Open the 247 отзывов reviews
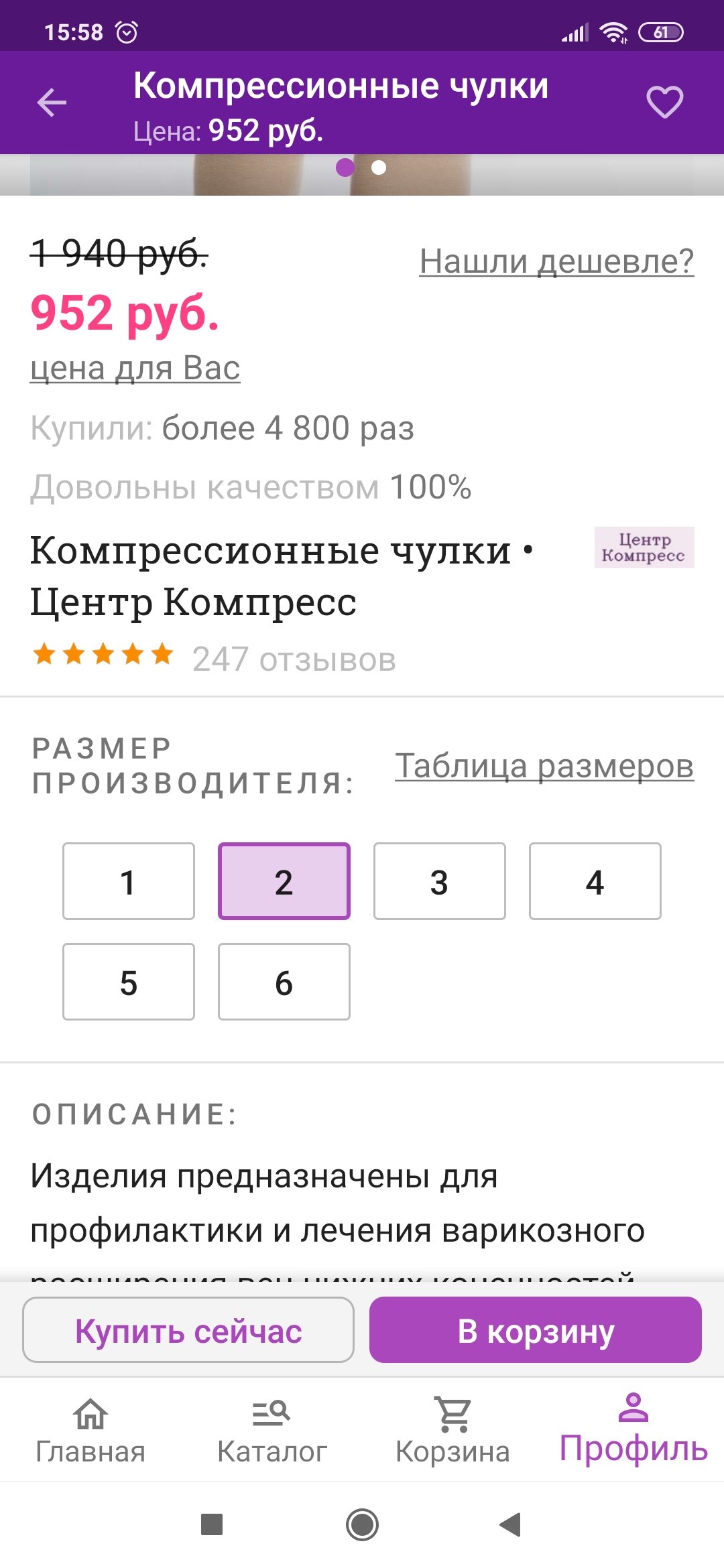 click(x=294, y=659)
